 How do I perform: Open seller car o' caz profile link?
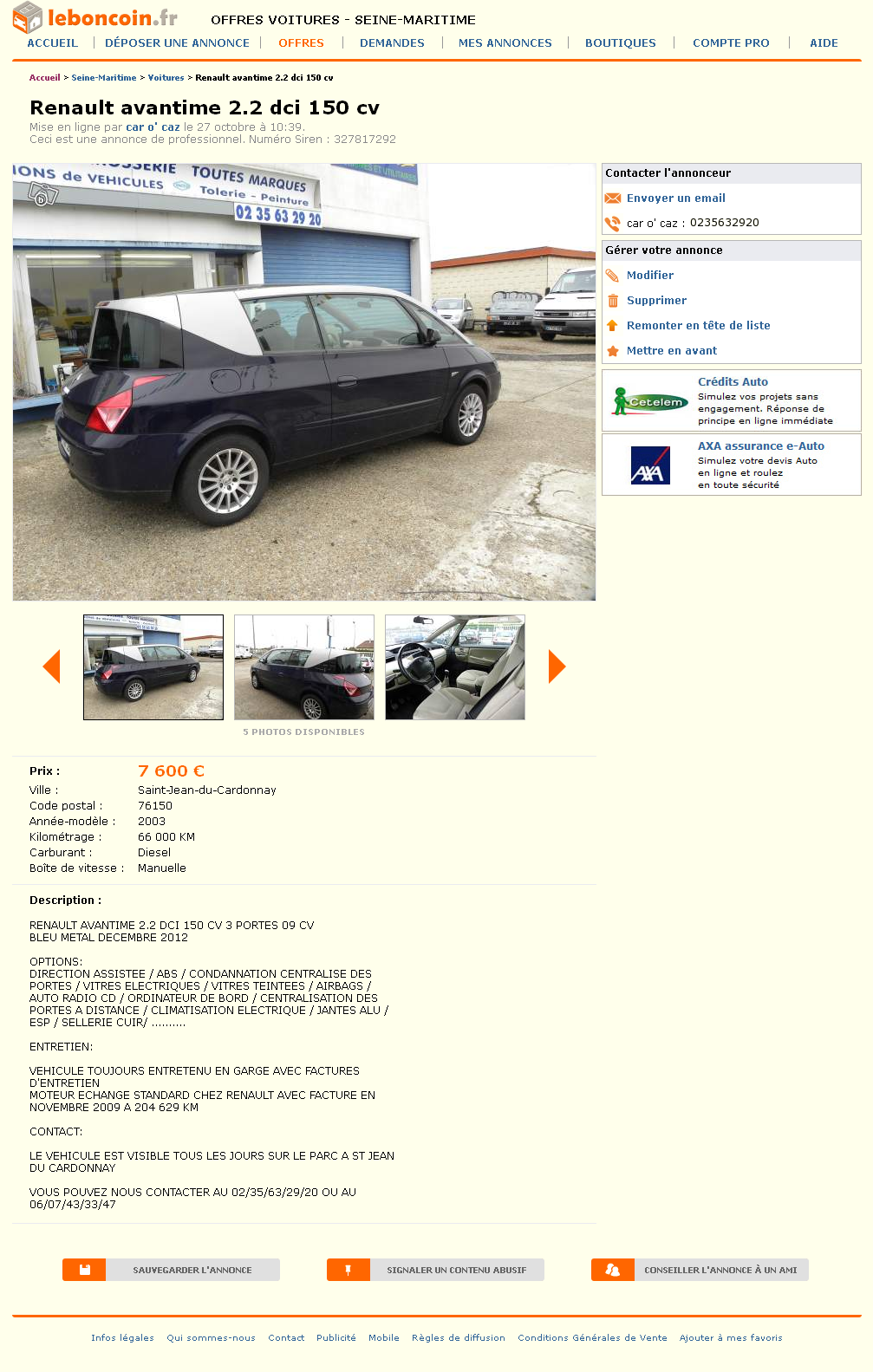[153, 127]
